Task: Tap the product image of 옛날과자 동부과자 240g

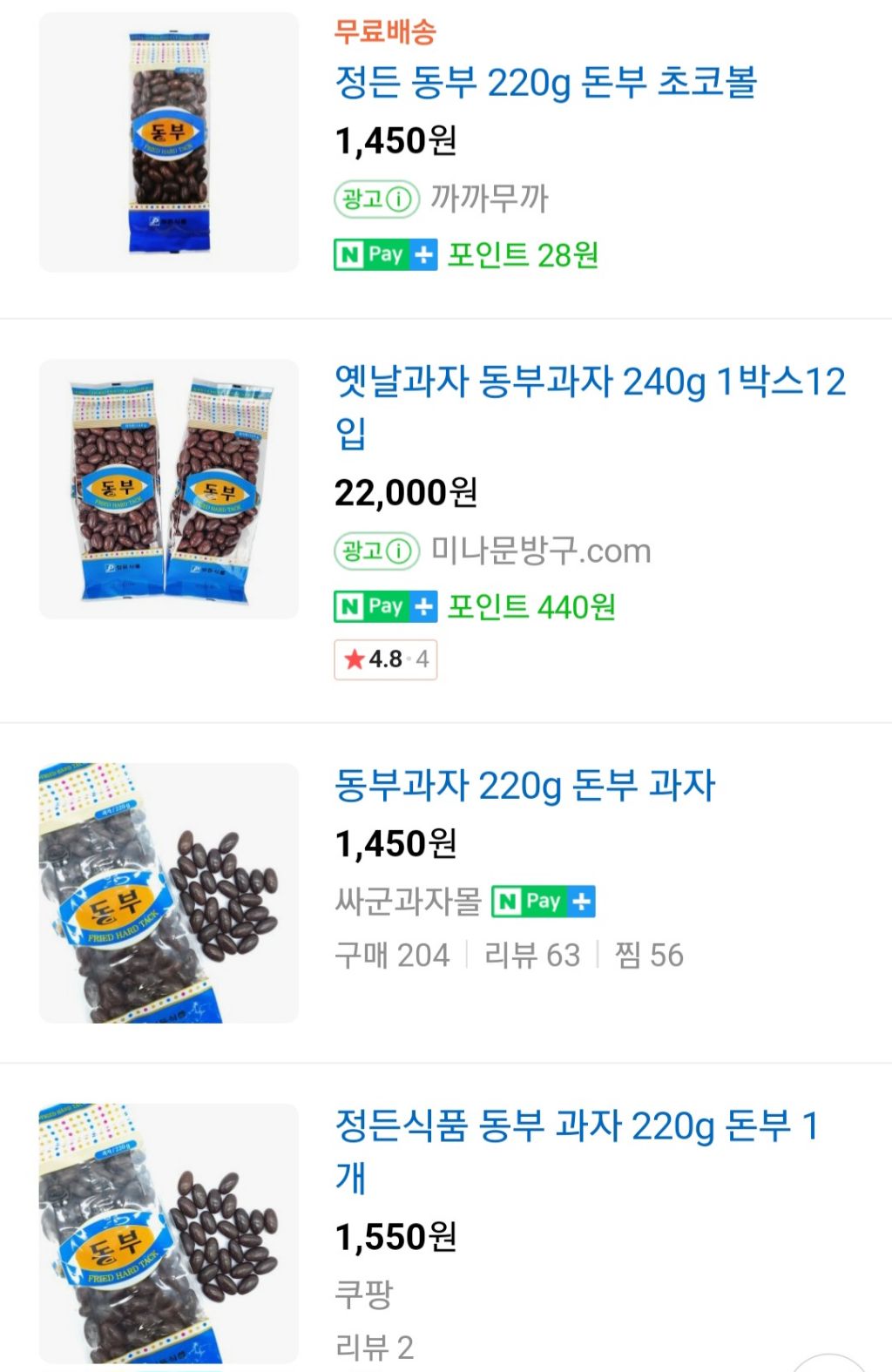Action: tap(169, 489)
